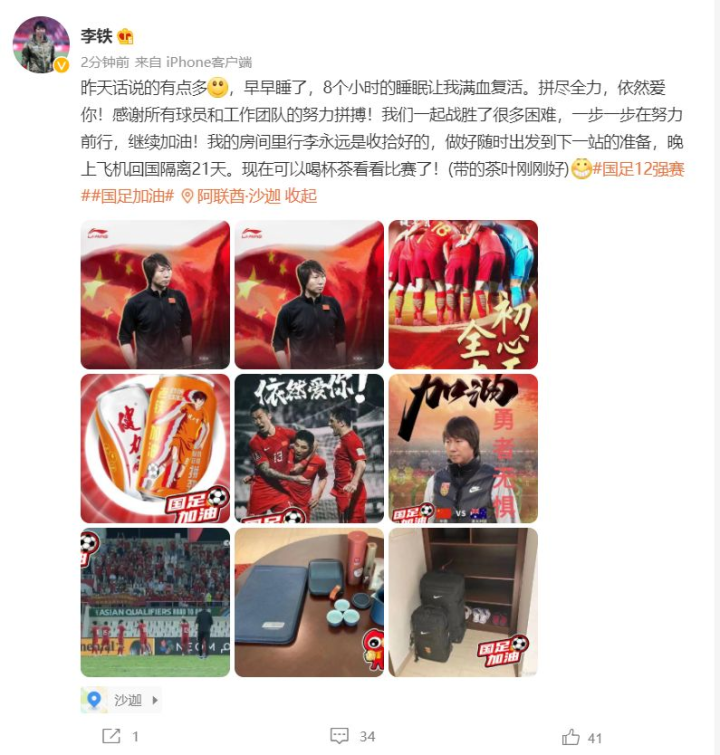This screenshot has height=755, width=720.
Task: View the players huddle photo
Action: tap(463, 294)
